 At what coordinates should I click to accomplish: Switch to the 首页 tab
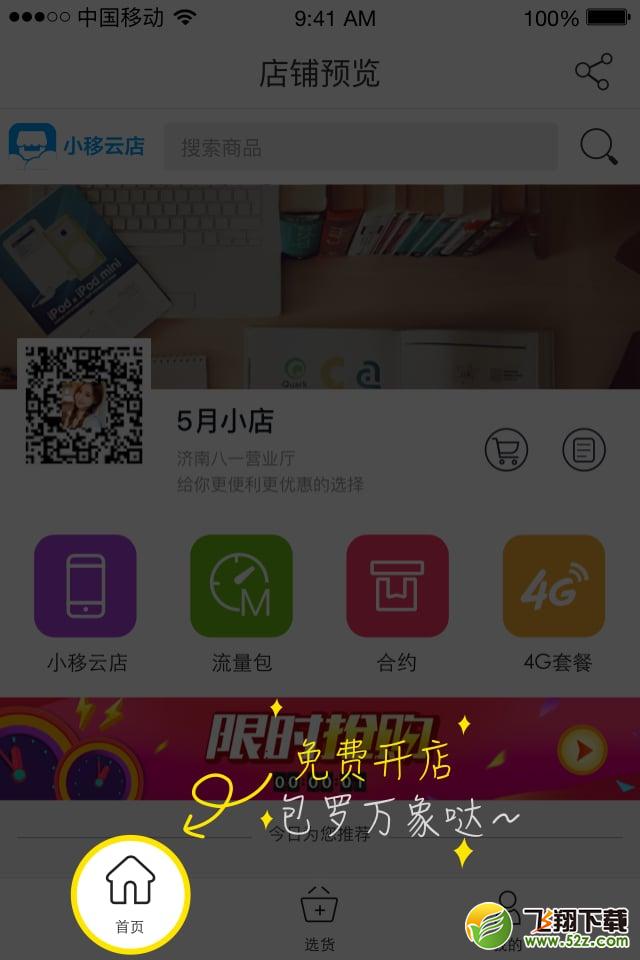pos(130,893)
